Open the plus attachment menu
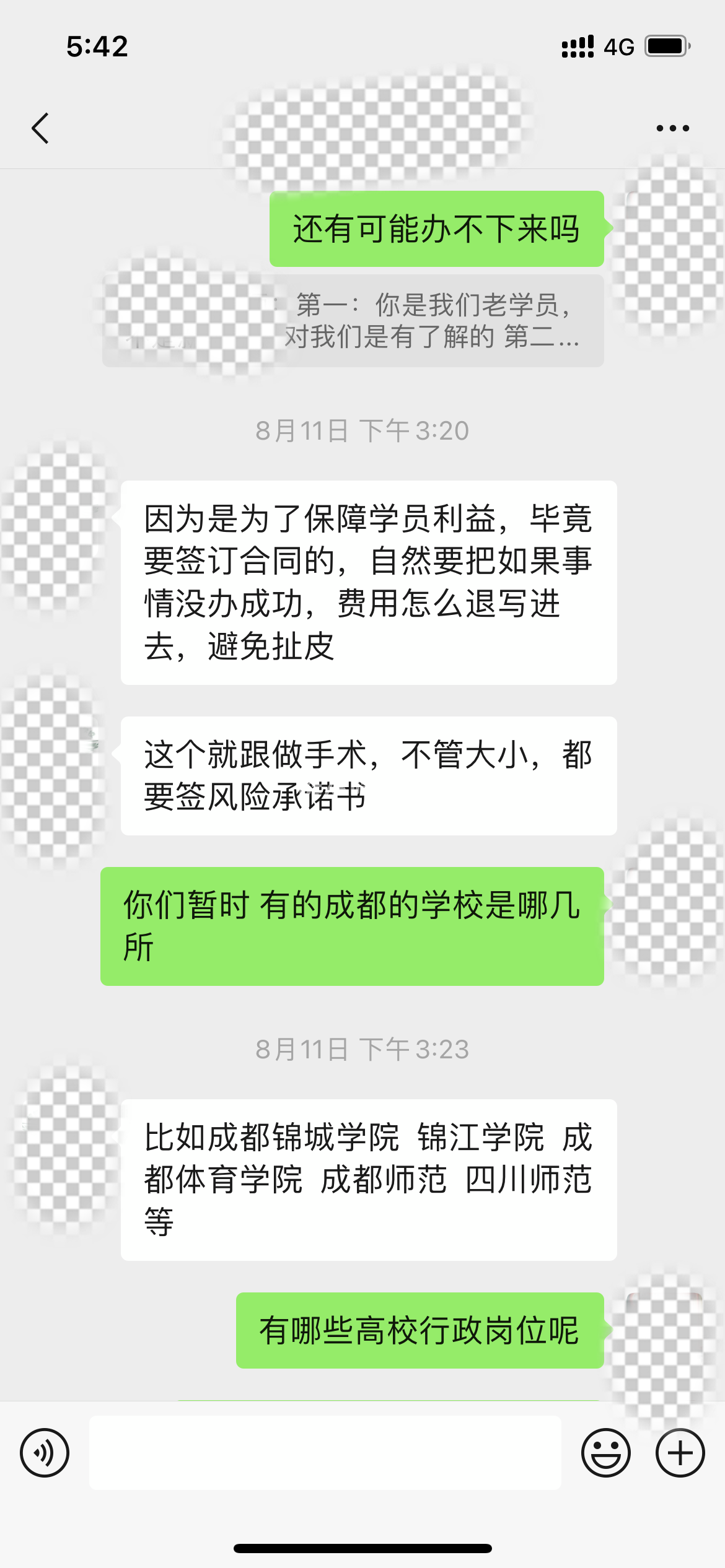This screenshot has width=725, height=1568. point(680,1453)
